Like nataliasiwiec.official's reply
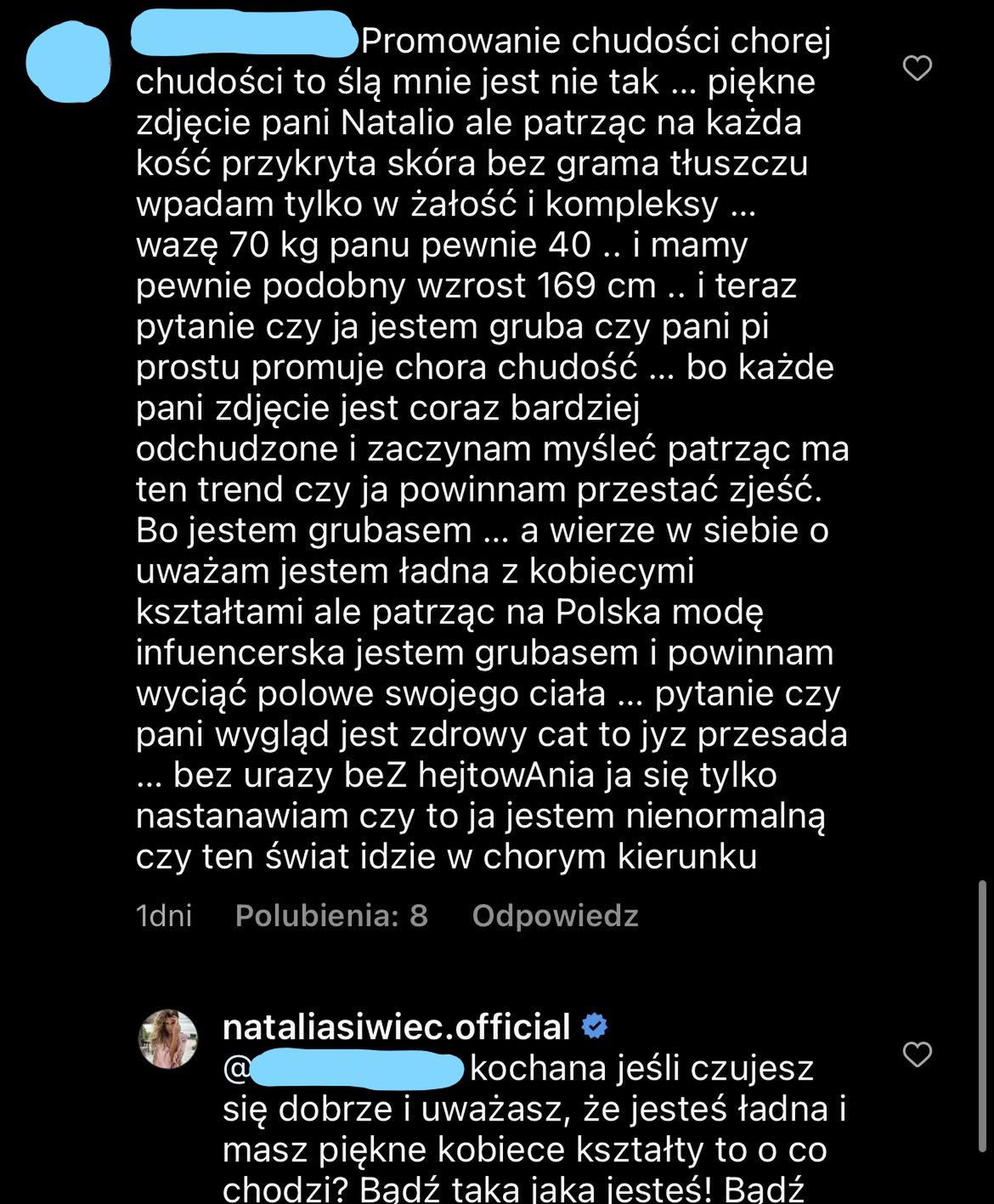Image resolution: width=994 pixels, height=1204 pixels. 917,1054
